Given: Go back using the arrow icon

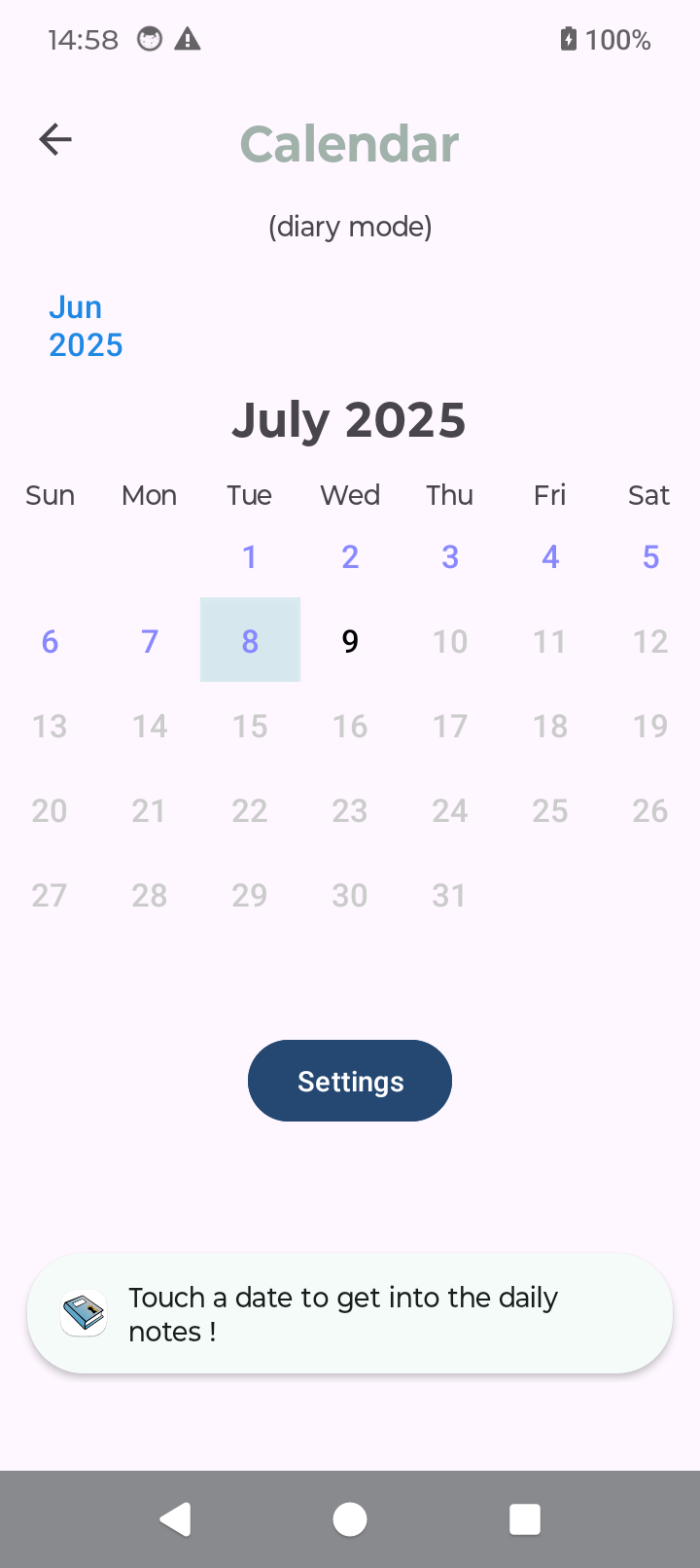Looking at the screenshot, I should [x=55, y=140].
